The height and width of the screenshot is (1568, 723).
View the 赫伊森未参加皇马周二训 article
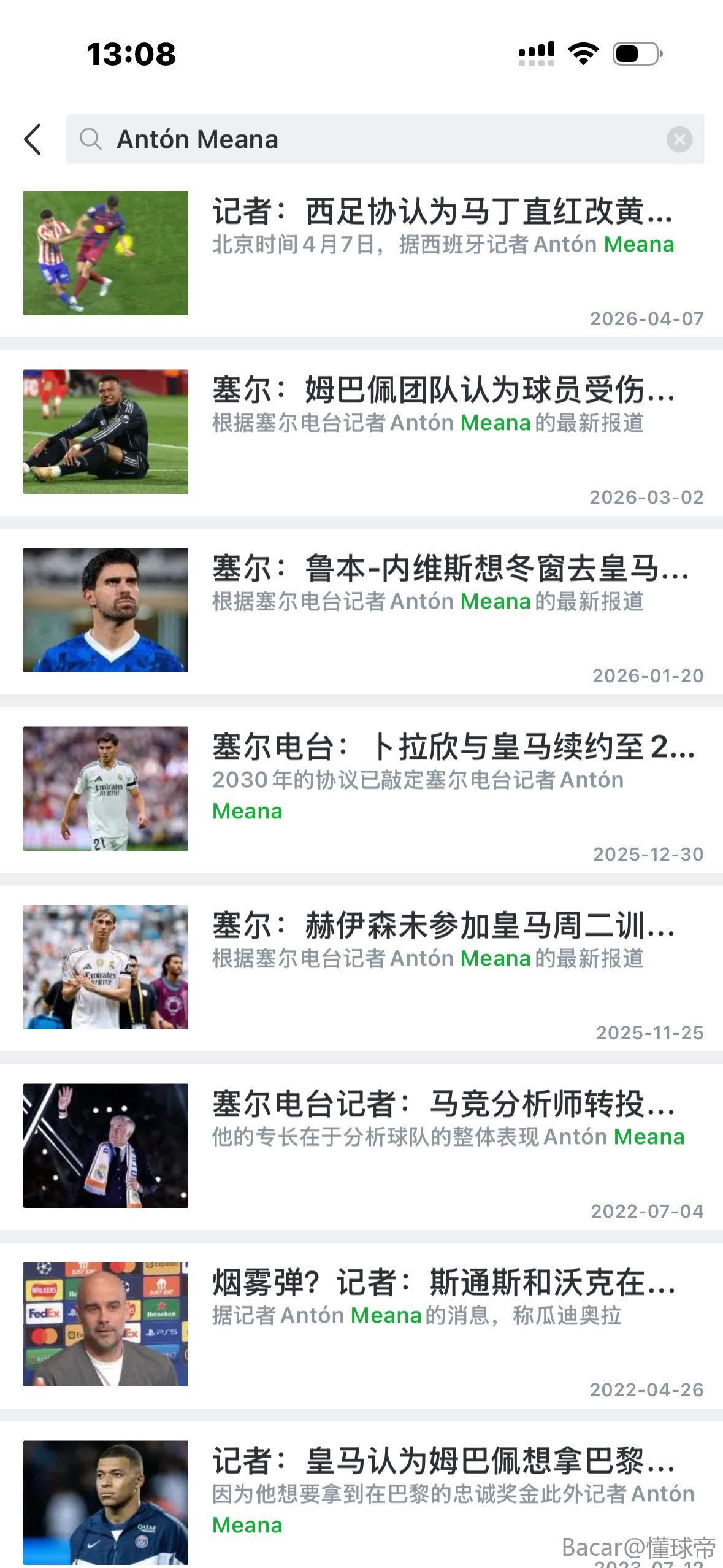pos(443,926)
